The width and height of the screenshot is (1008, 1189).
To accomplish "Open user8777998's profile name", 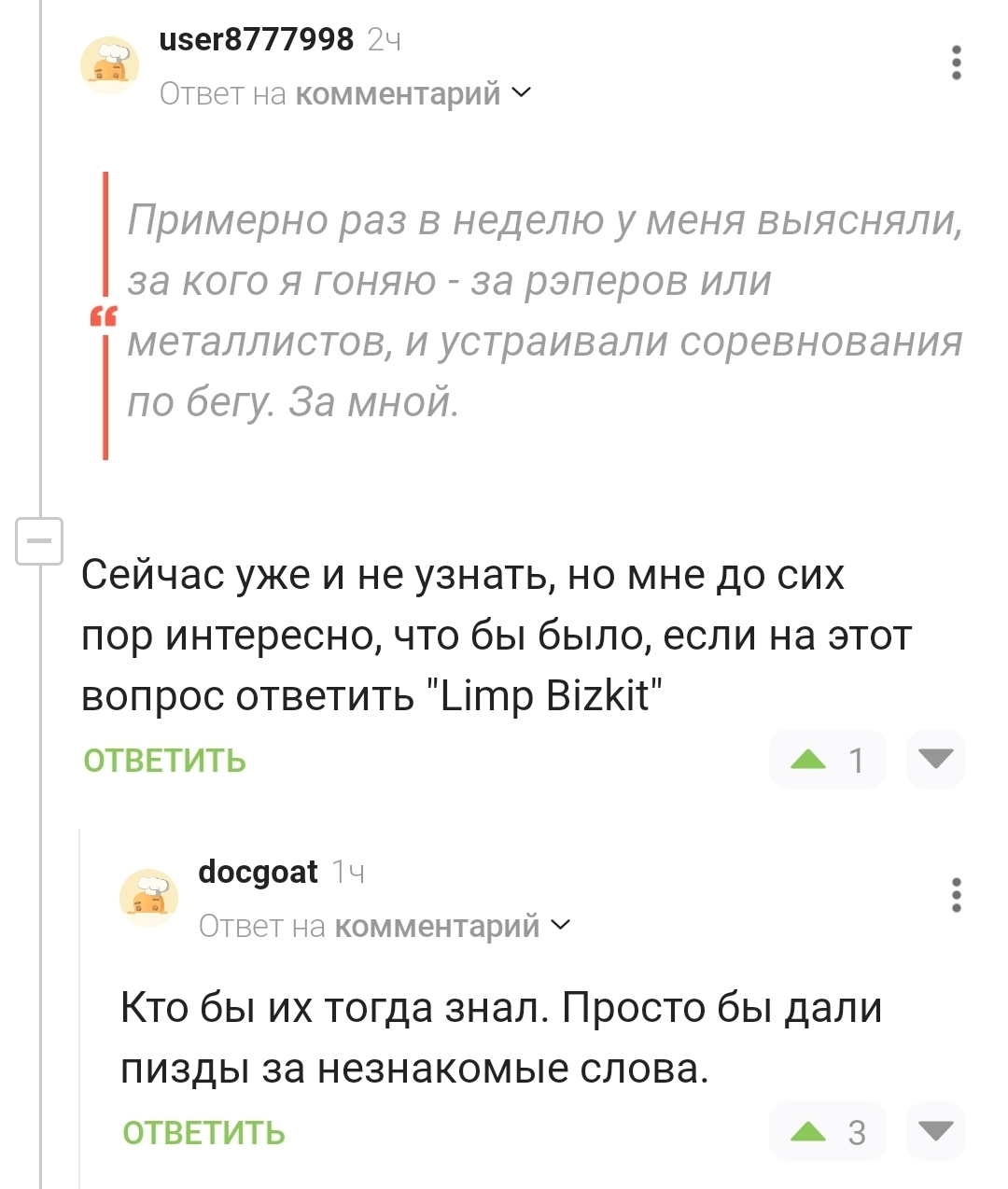I will pyautogui.click(x=257, y=39).
